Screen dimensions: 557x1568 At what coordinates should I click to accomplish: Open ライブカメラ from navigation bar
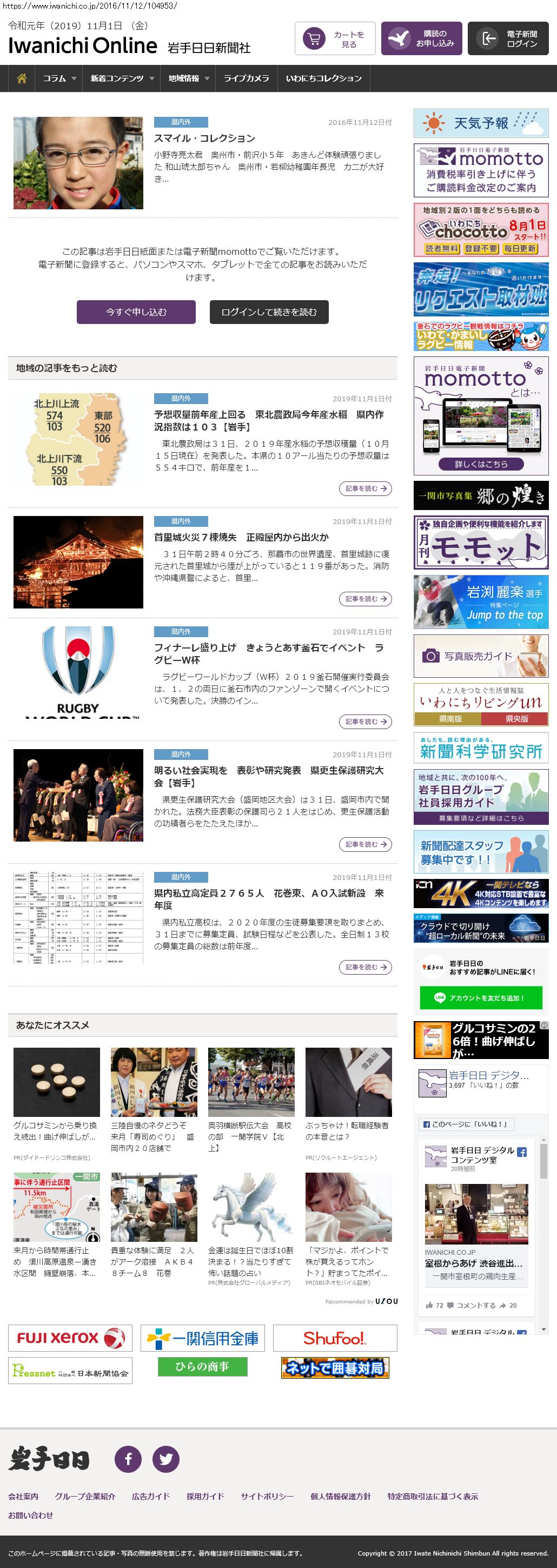[x=246, y=78]
